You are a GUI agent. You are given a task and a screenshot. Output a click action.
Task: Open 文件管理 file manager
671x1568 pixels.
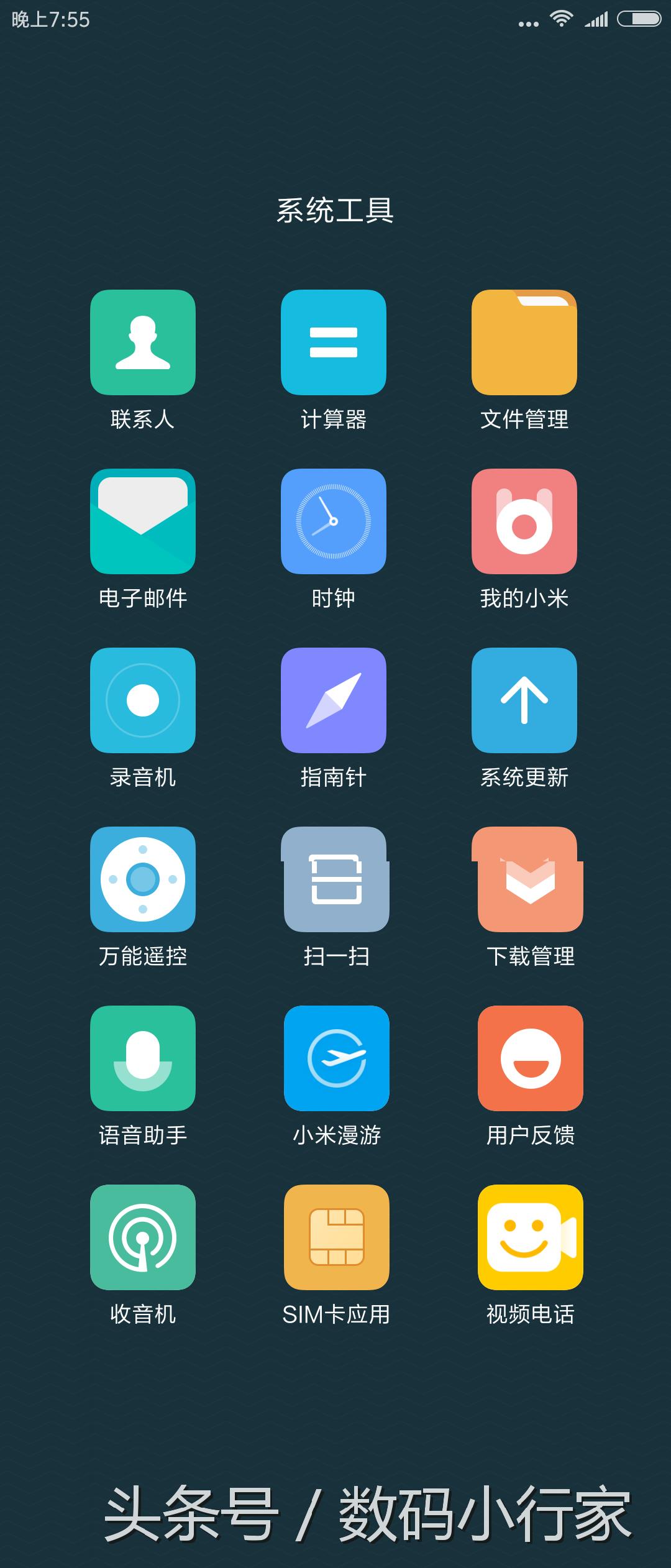[x=524, y=342]
